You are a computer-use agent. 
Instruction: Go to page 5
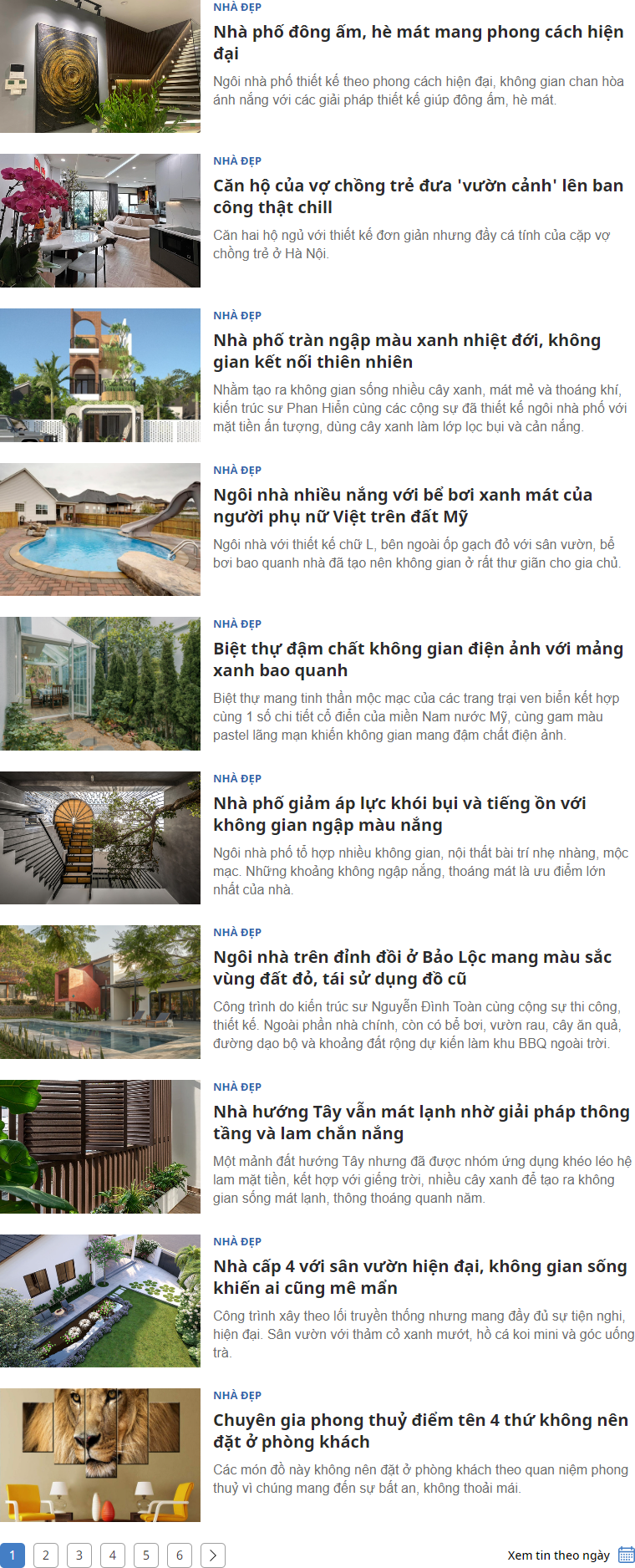[146, 1555]
